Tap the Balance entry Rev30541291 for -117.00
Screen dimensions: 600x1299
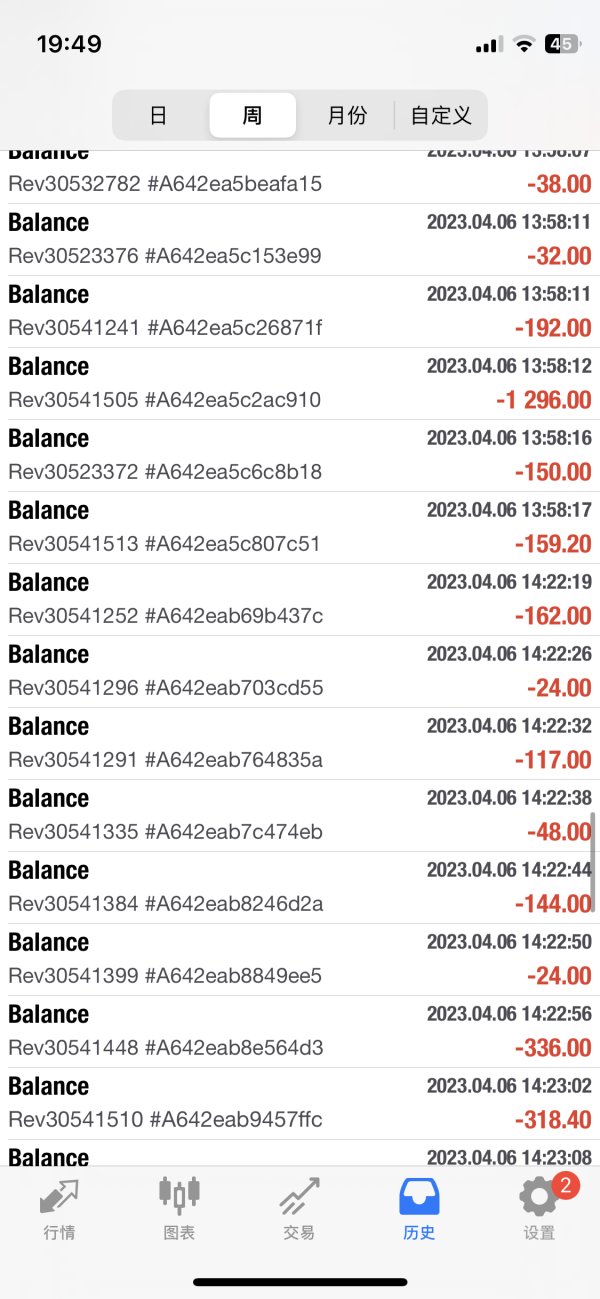click(x=300, y=744)
